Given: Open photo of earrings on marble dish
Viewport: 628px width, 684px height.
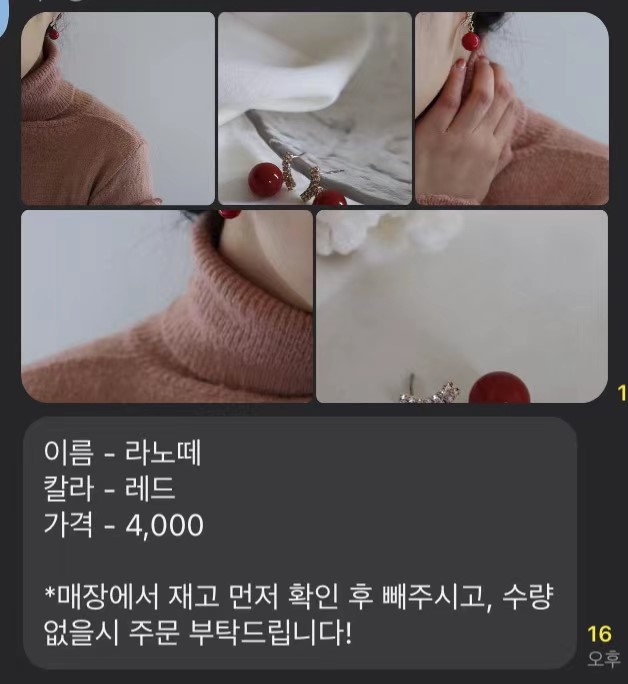Looking at the screenshot, I should (314, 108).
